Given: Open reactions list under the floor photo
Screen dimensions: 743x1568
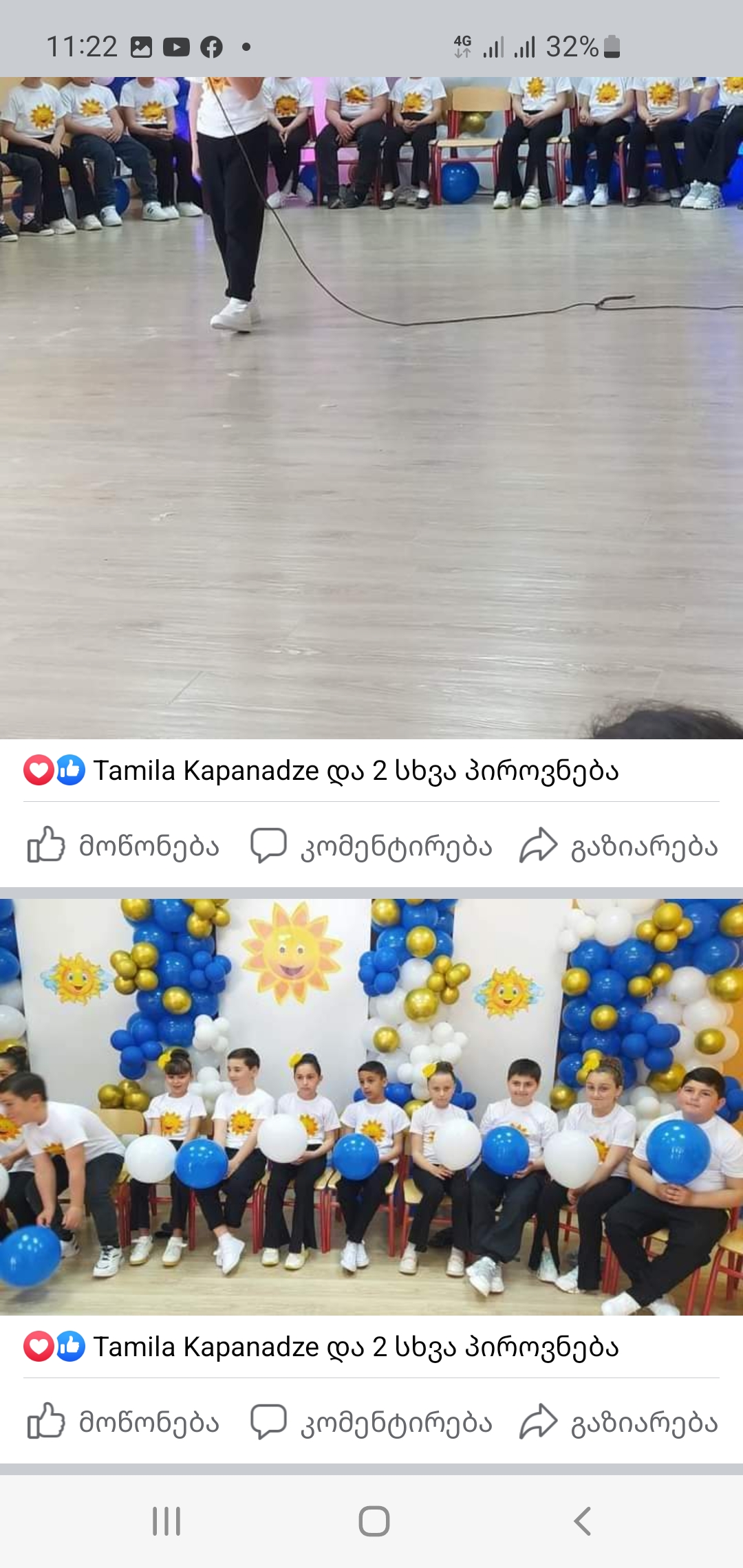Looking at the screenshot, I should [x=321, y=770].
